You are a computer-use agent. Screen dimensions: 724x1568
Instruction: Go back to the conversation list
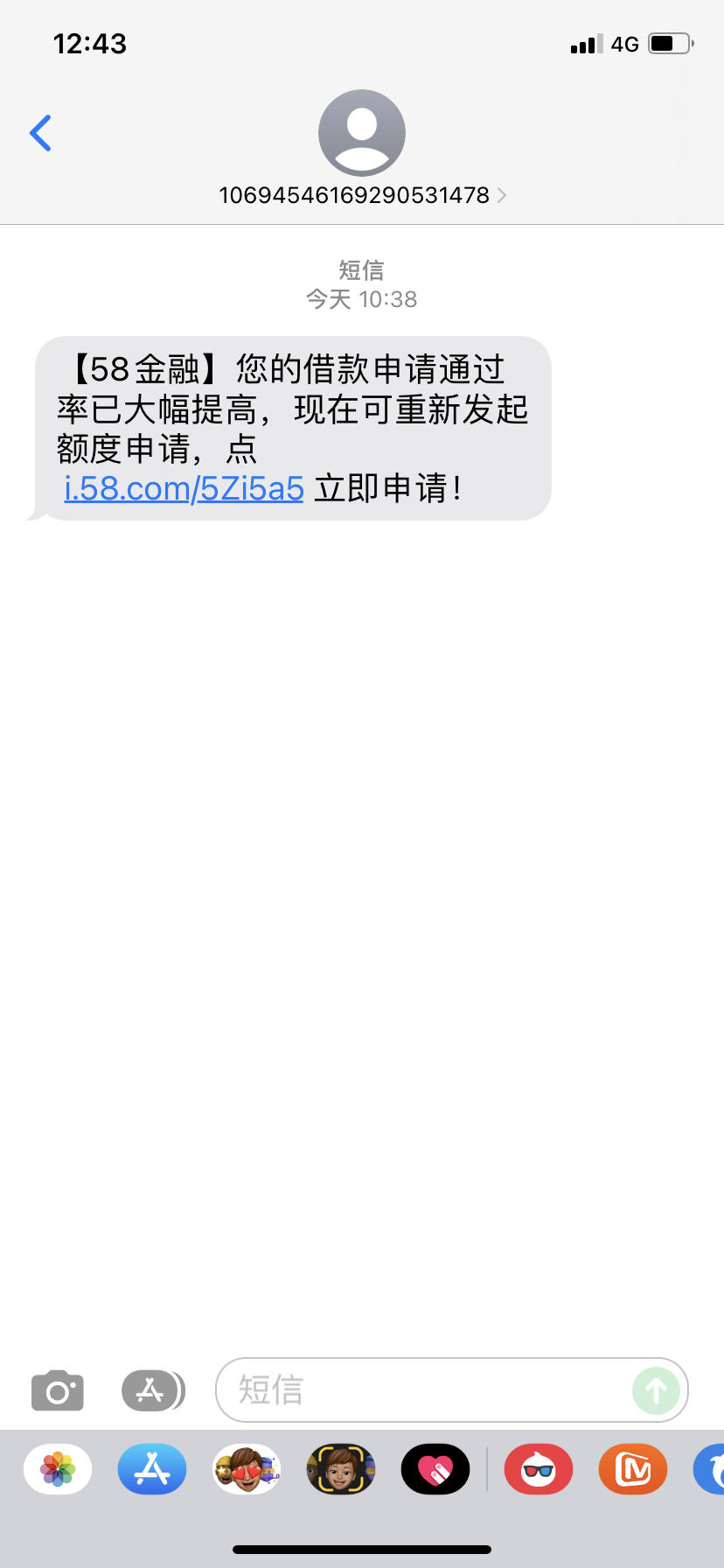pyautogui.click(x=40, y=132)
